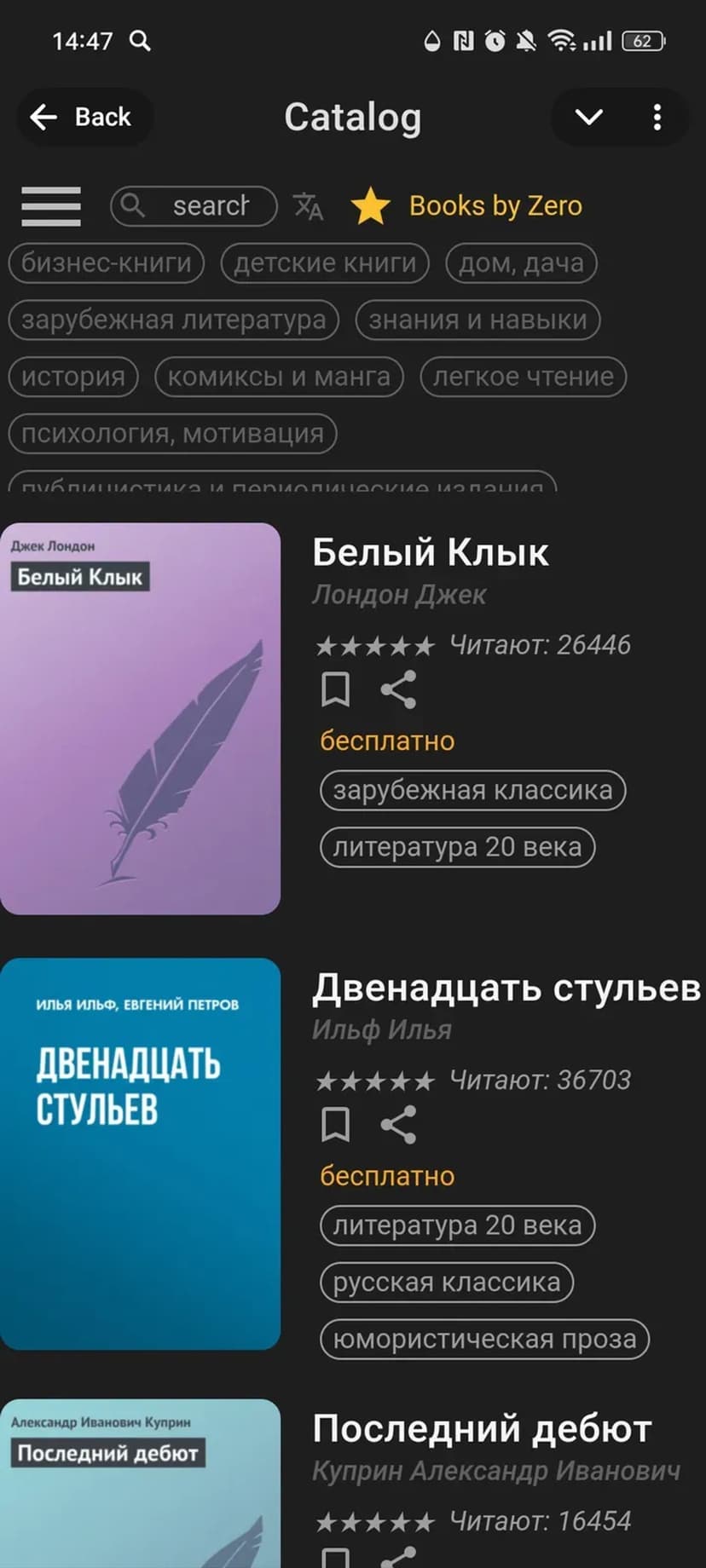This screenshot has width=706, height=1568.
Task: Open the hamburger drawer menu
Action: [x=51, y=206]
